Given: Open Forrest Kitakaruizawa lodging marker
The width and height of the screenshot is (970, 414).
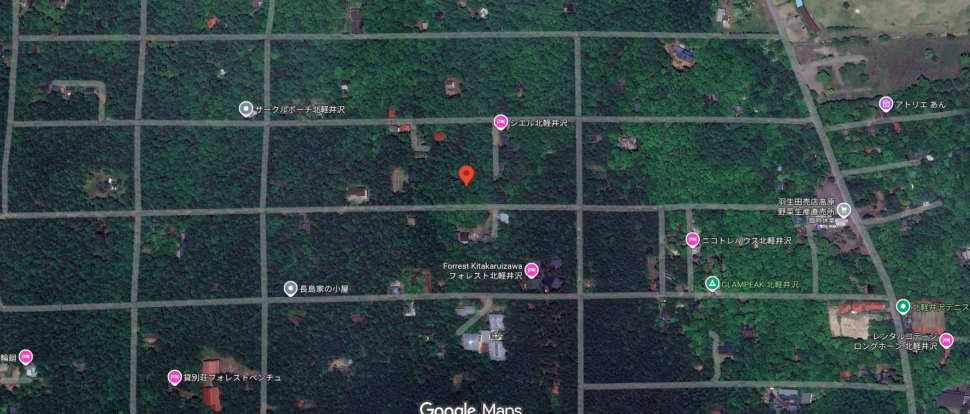Looking at the screenshot, I should (531, 270).
